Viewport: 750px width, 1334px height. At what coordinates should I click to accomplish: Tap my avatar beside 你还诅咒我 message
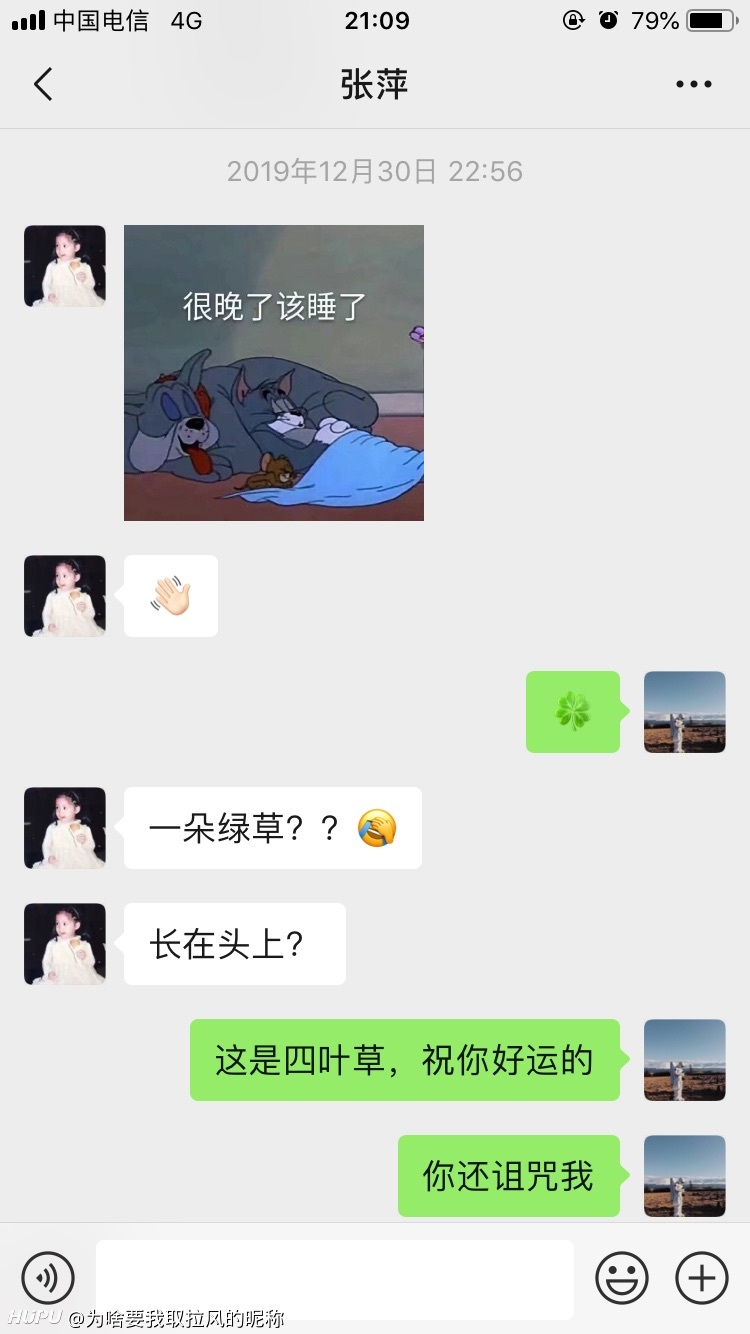coord(685,1176)
